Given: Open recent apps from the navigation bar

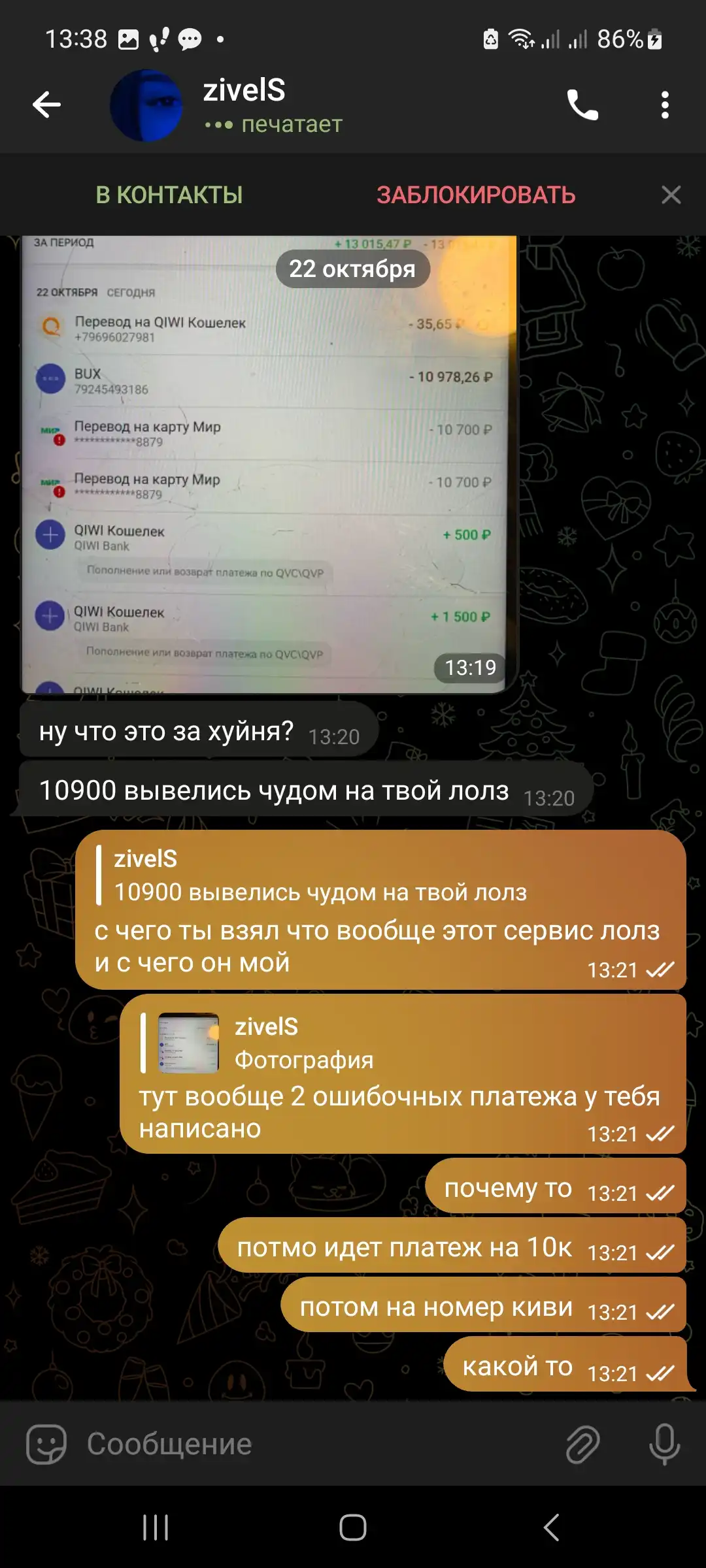Looking at the screenshot, I should pos(156,1527).
